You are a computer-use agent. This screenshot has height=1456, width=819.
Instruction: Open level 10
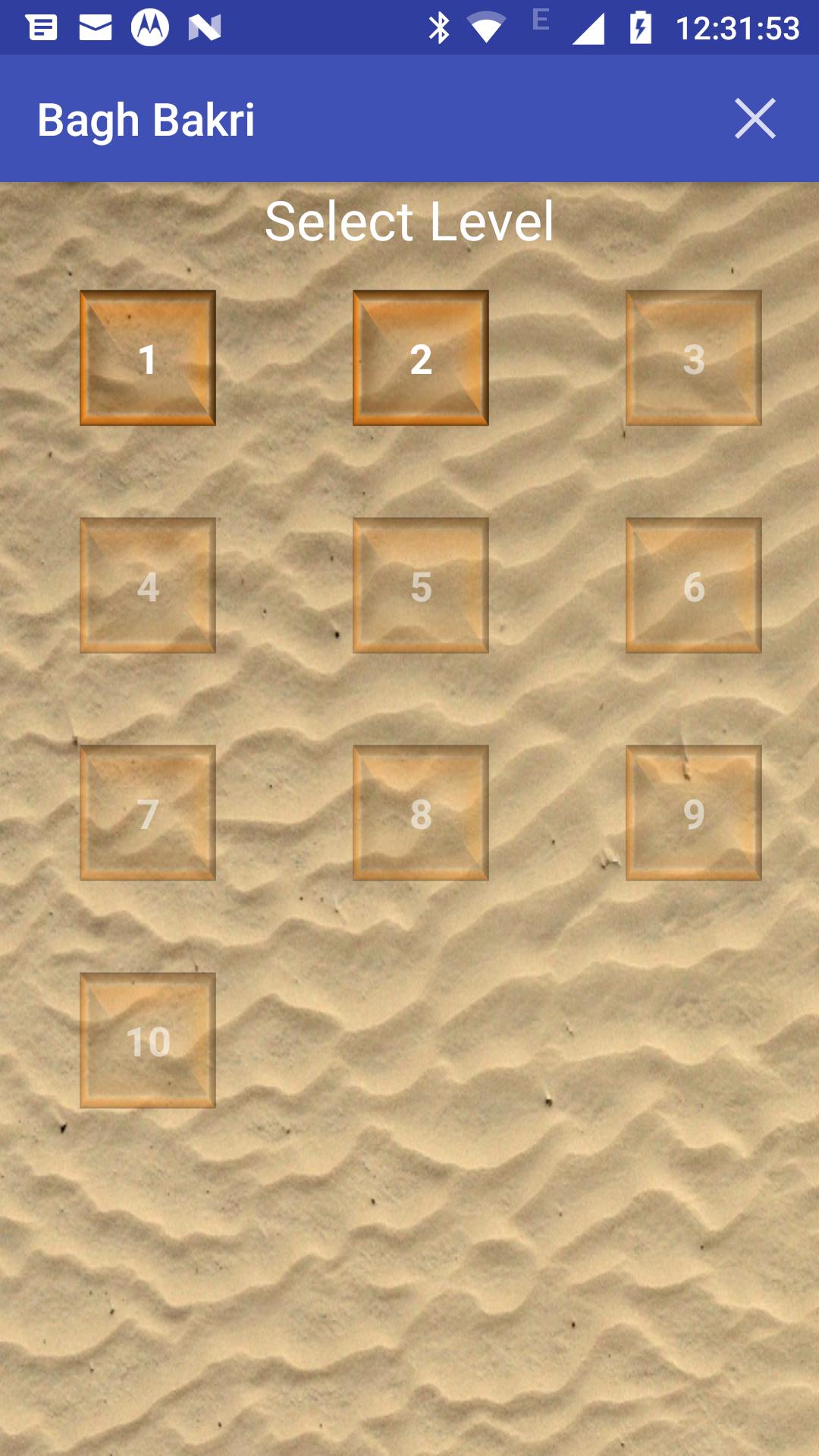[x=148, y=1040]
